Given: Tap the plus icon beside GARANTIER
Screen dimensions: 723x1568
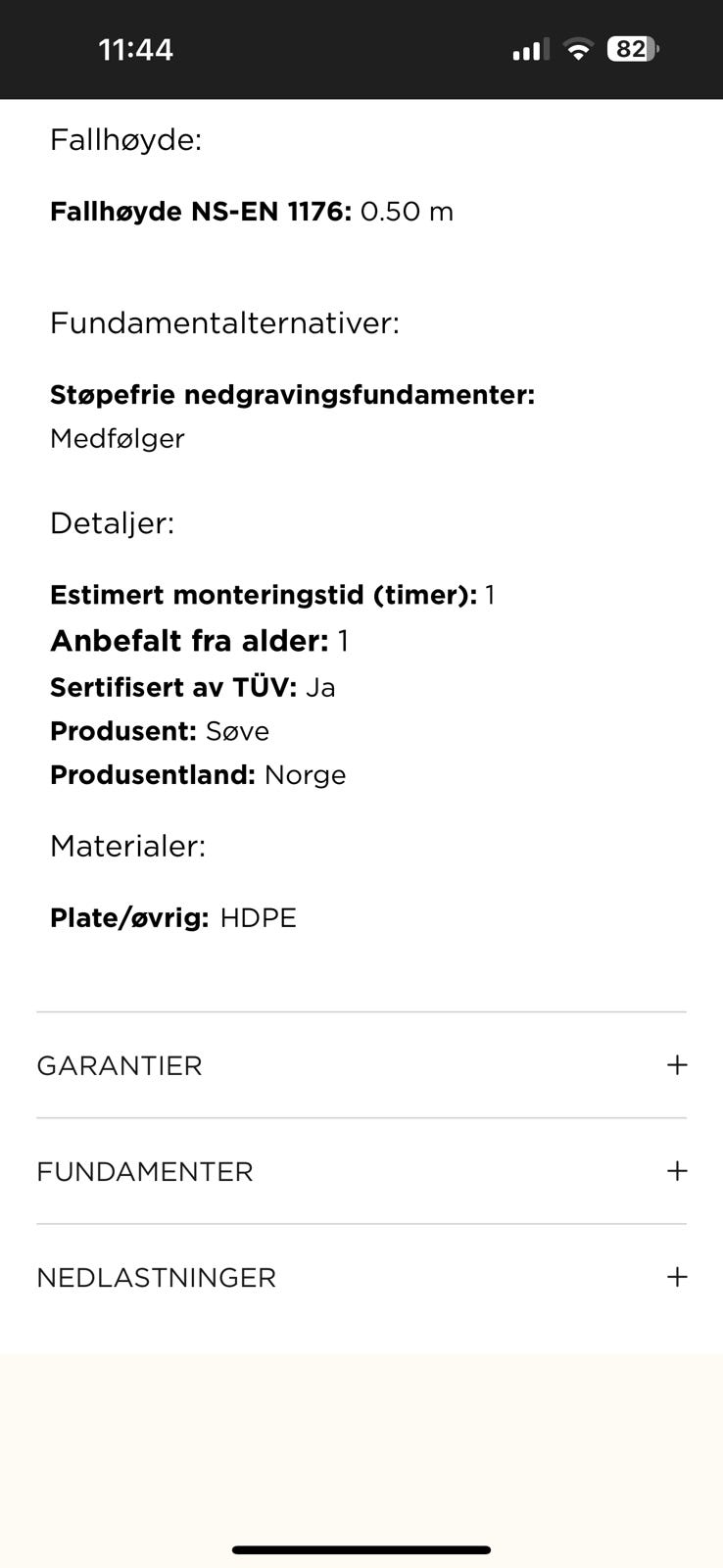Looking at the screenshot, I should (x=676, y=1065).
